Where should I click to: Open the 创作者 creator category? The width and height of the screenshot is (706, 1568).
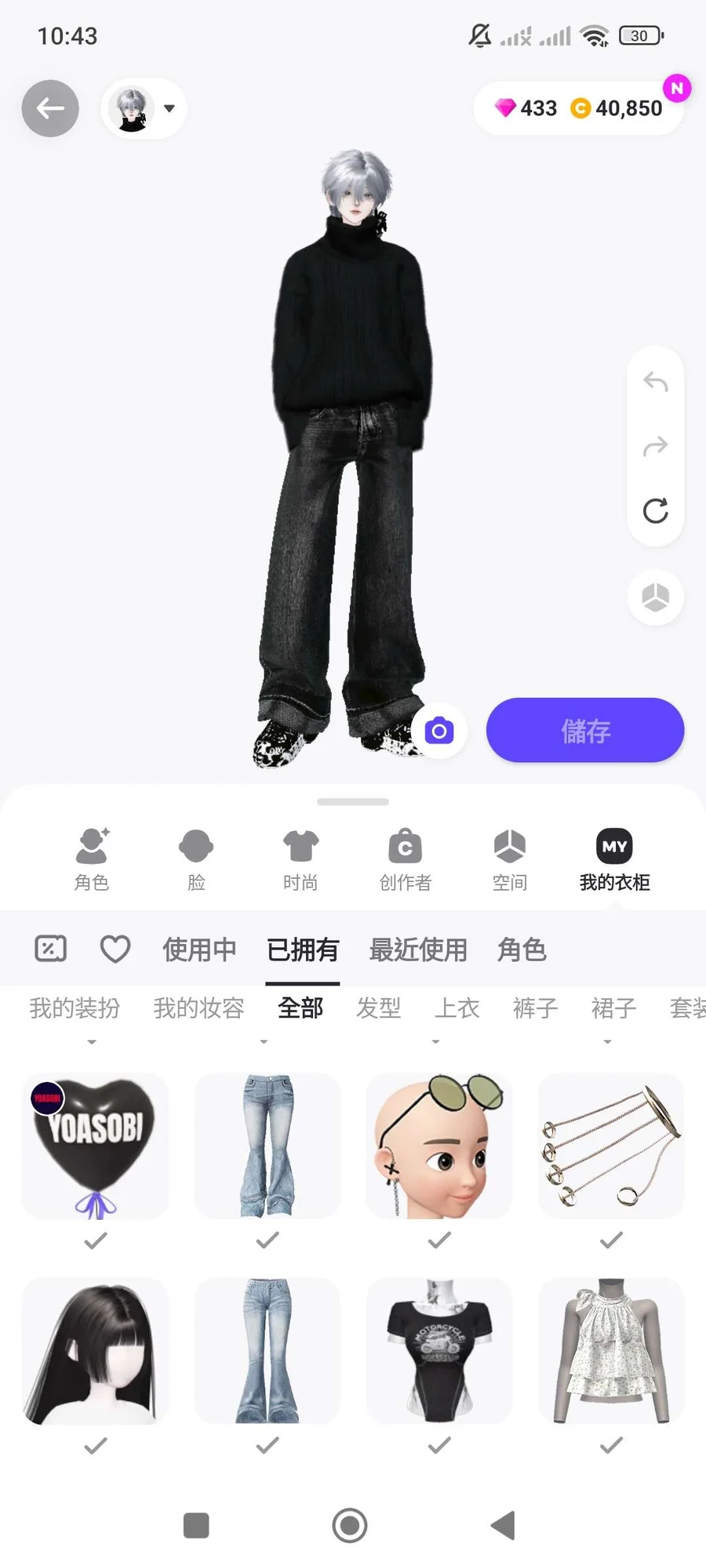click(x=405, y=859)
